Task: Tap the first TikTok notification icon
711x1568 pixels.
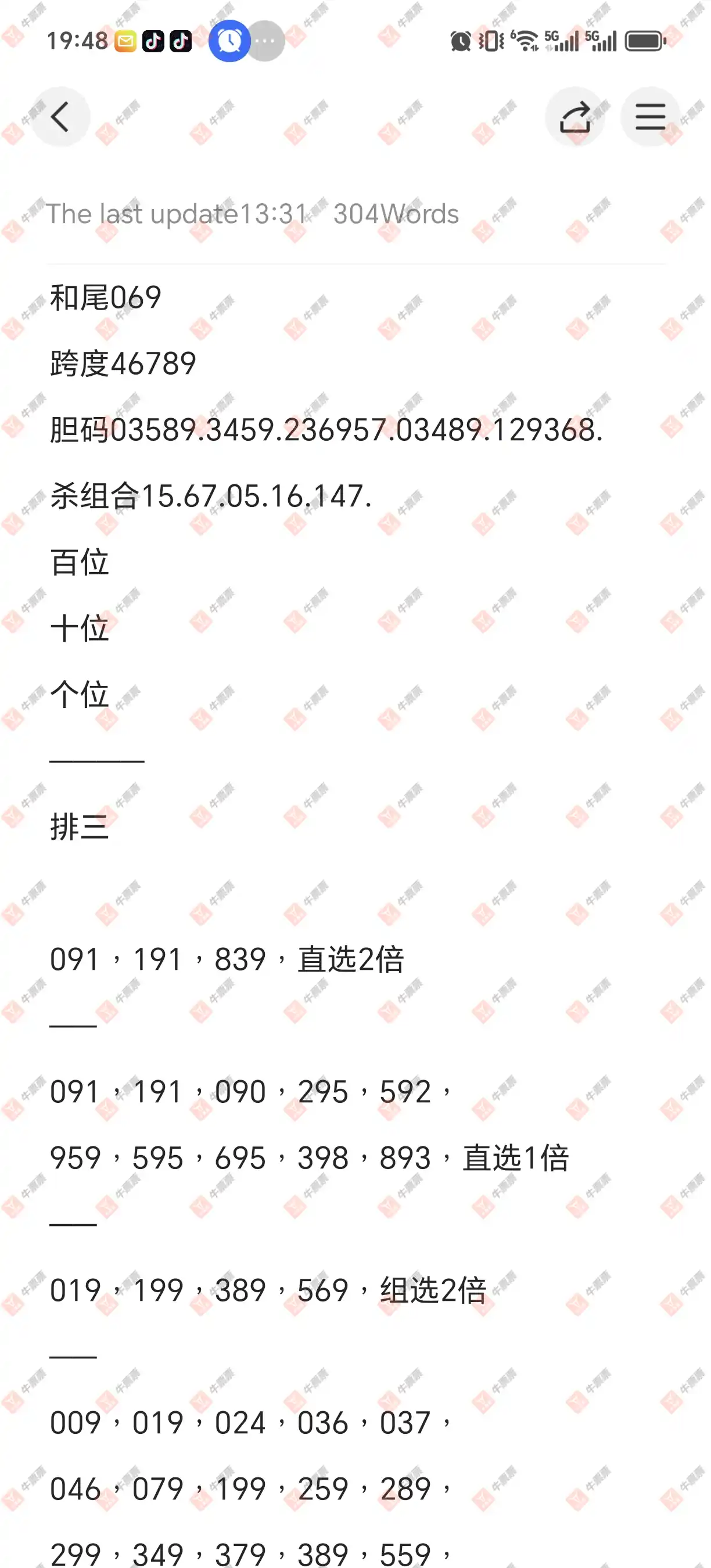Action: tap(153, 41)
